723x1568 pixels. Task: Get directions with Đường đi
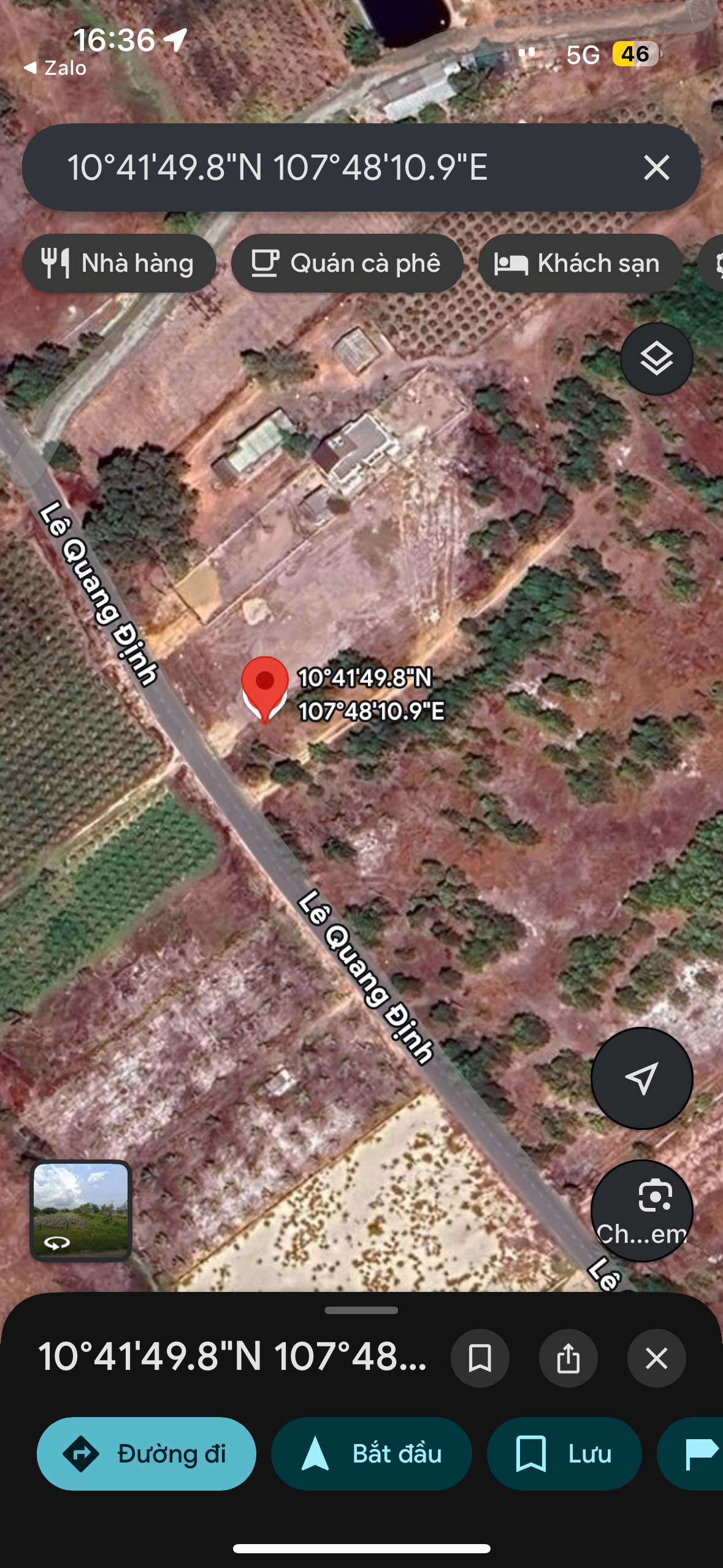point(147,1453)
